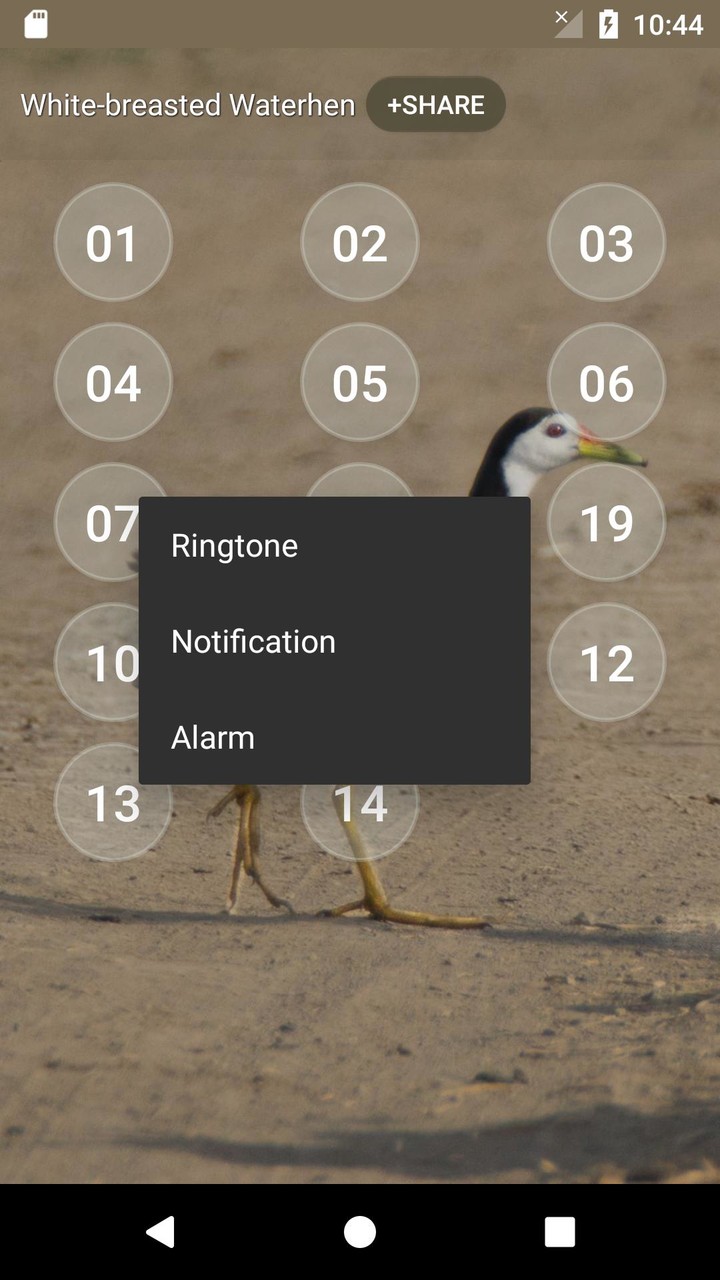Select sound 19 in the grid
Viewport: 720px width, 1280px height.
(605, 523)
